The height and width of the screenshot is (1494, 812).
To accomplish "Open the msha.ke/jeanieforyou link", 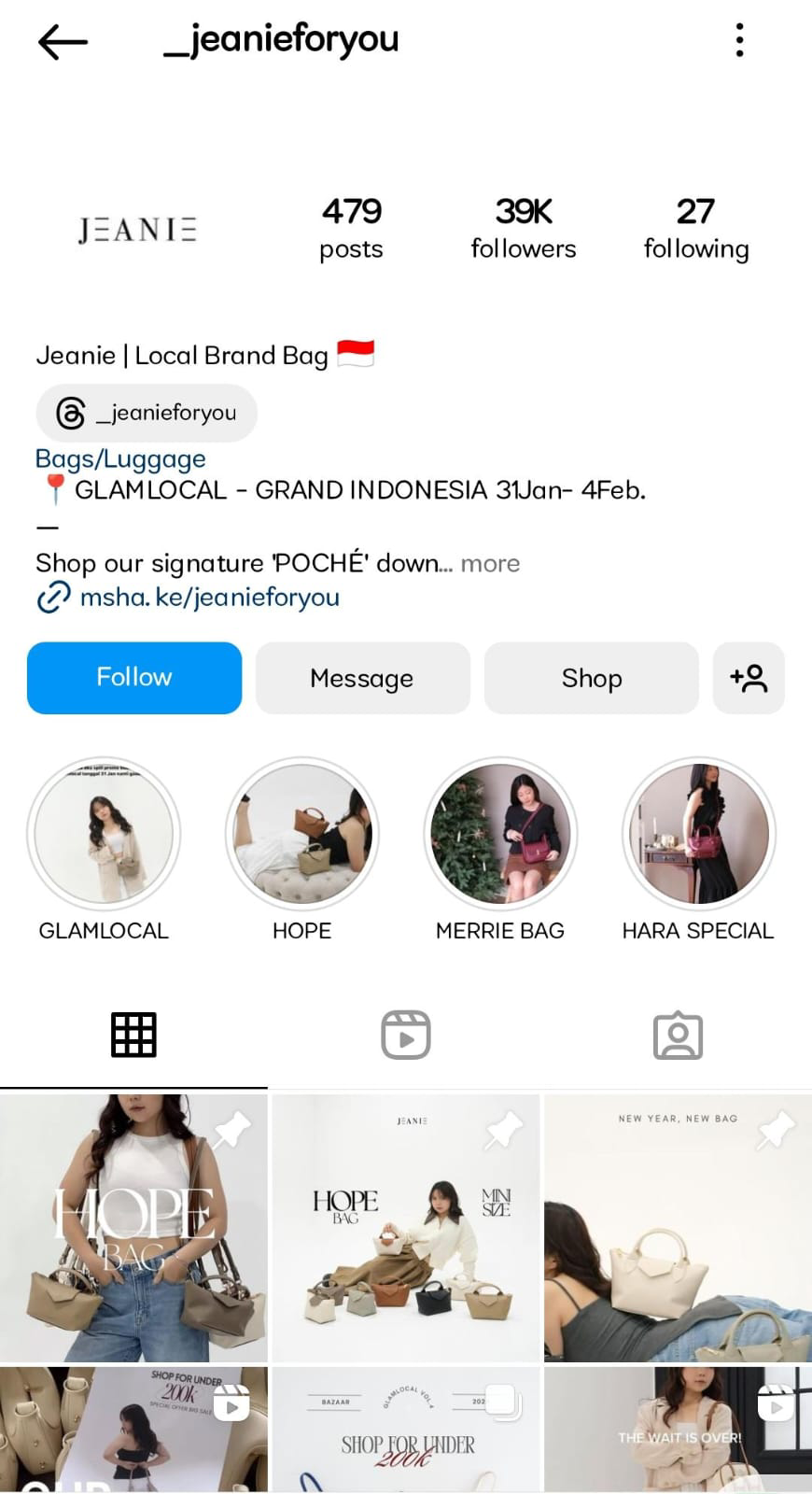I will pyautogui.click(x=209, y=598).
